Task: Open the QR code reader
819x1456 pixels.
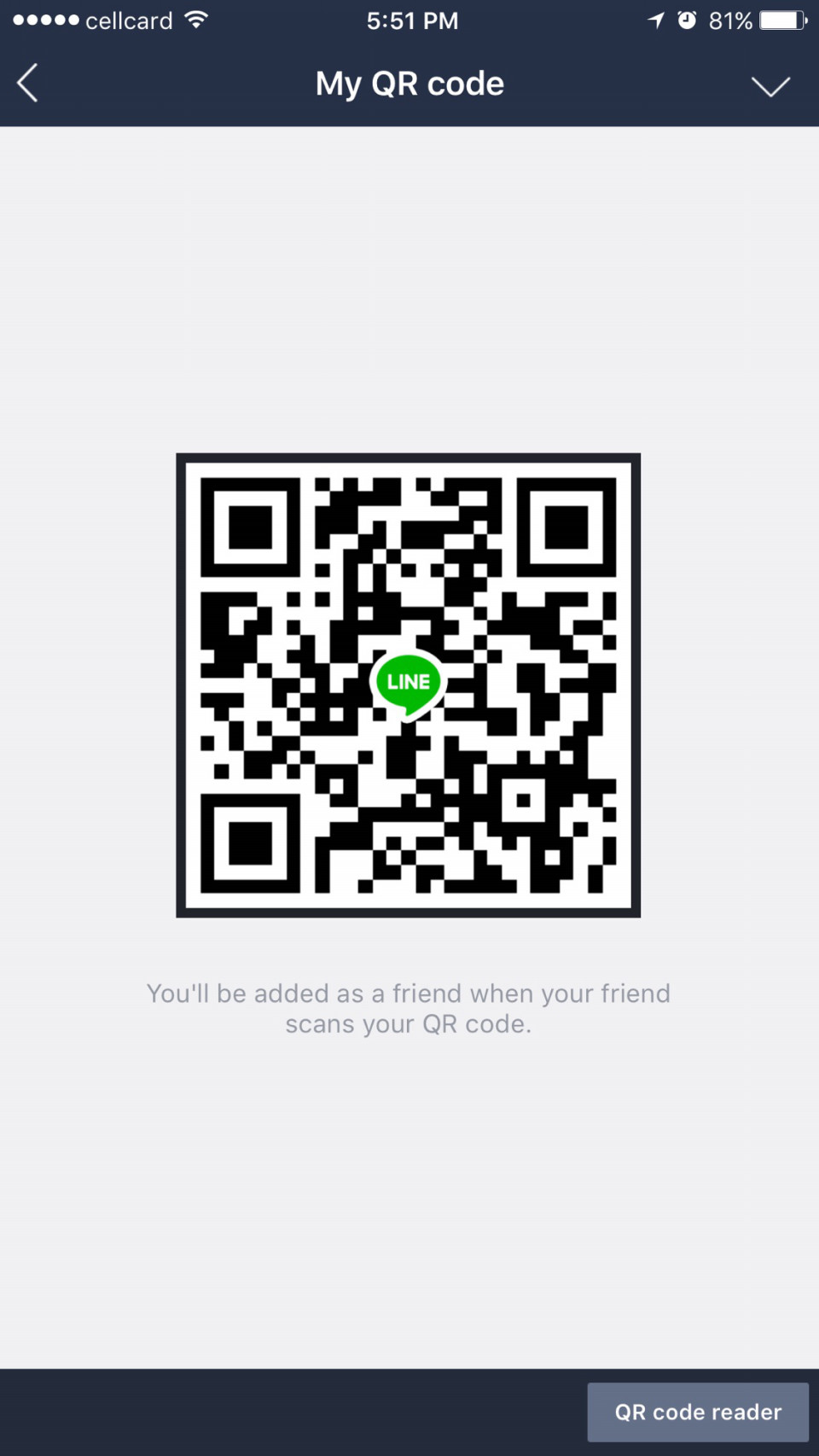Action: tap(697, 1412)
